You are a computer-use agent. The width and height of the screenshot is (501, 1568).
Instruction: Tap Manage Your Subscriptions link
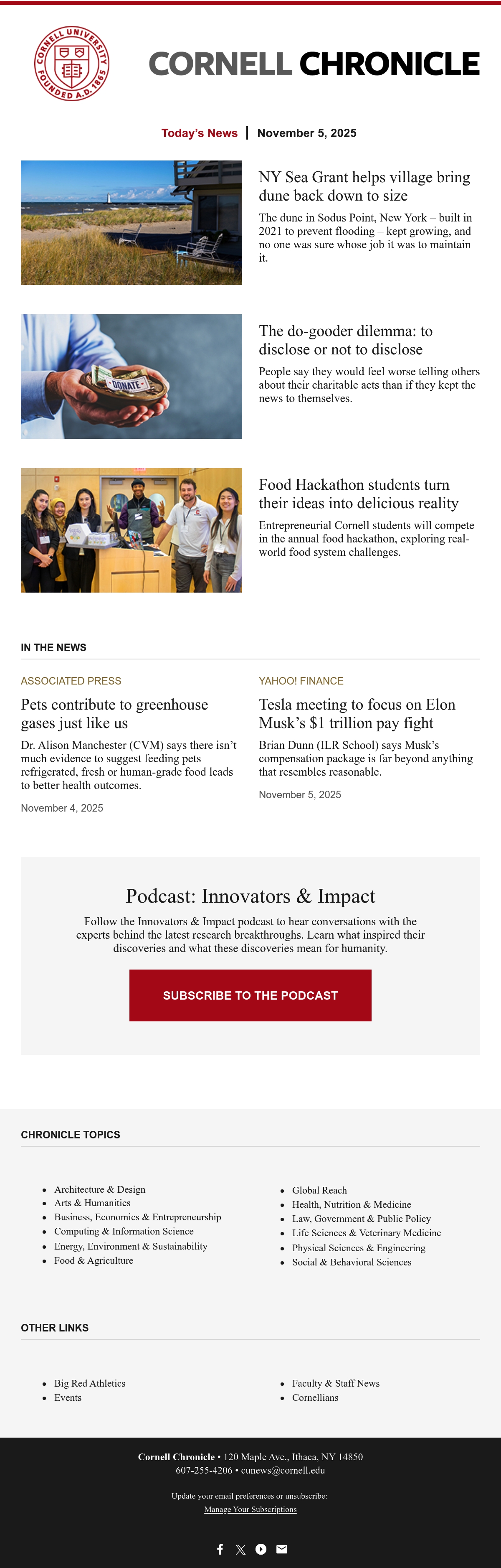pos(250,1509)
